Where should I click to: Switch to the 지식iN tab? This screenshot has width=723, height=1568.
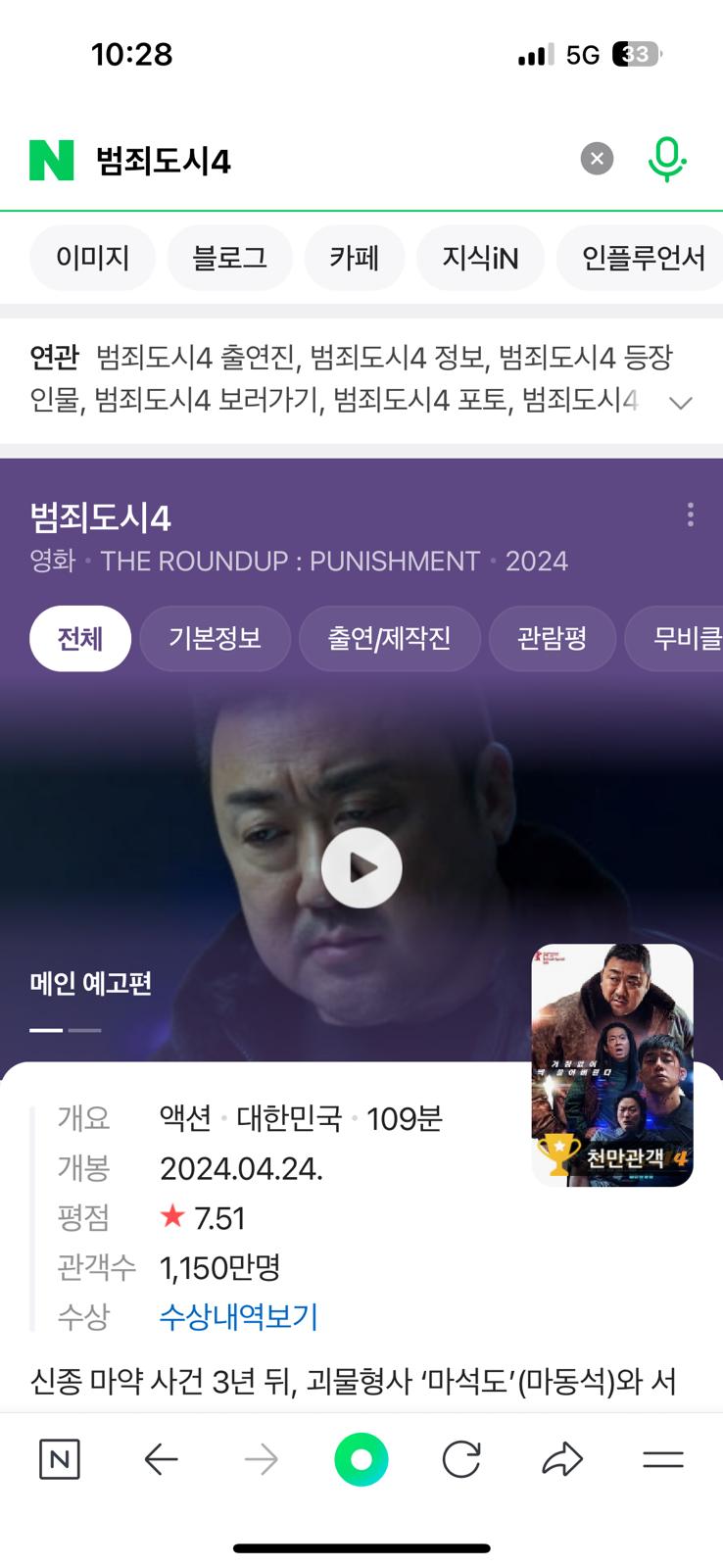pos(480,258)
